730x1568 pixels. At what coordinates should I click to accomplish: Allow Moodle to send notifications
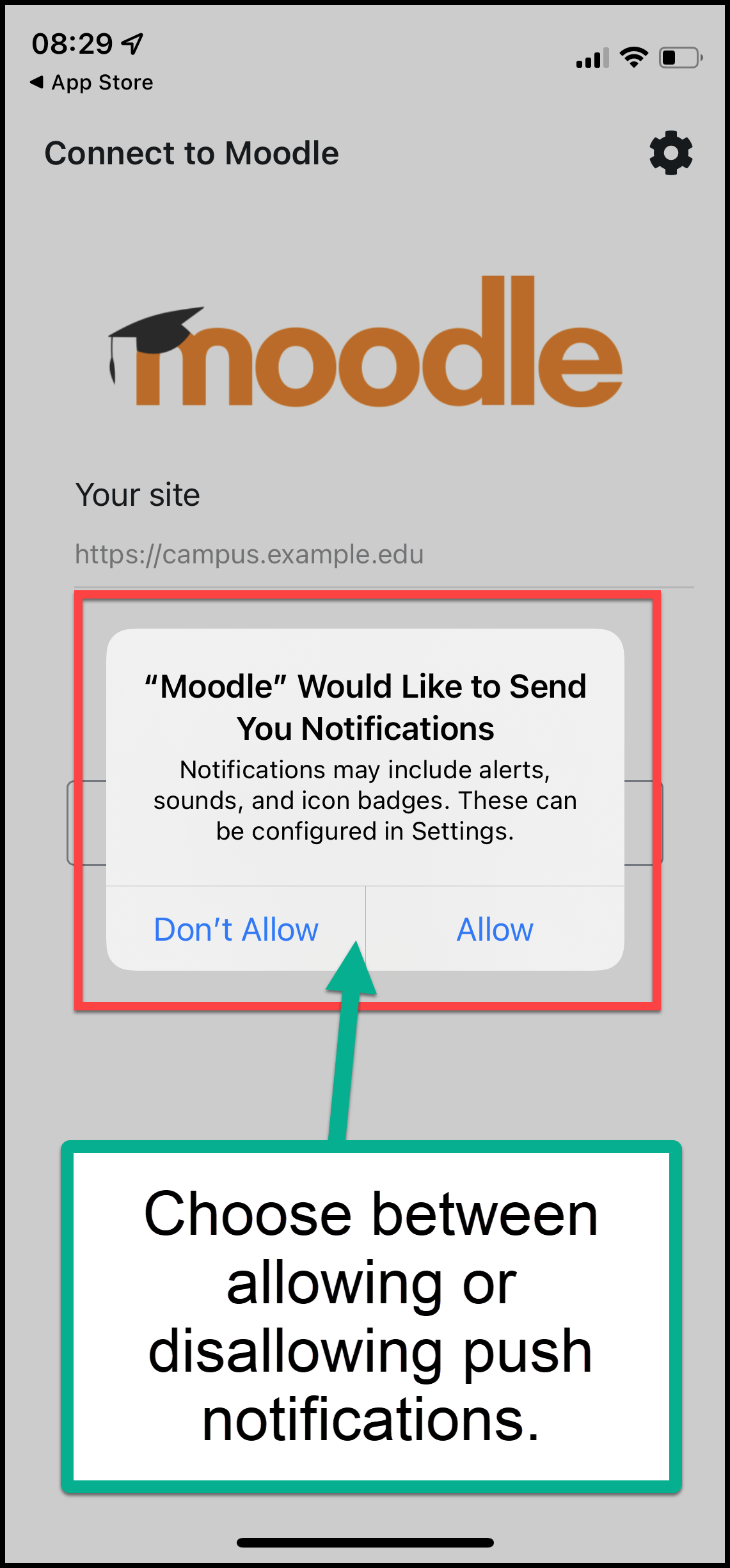pyautogui.click(x=495, y=929)
